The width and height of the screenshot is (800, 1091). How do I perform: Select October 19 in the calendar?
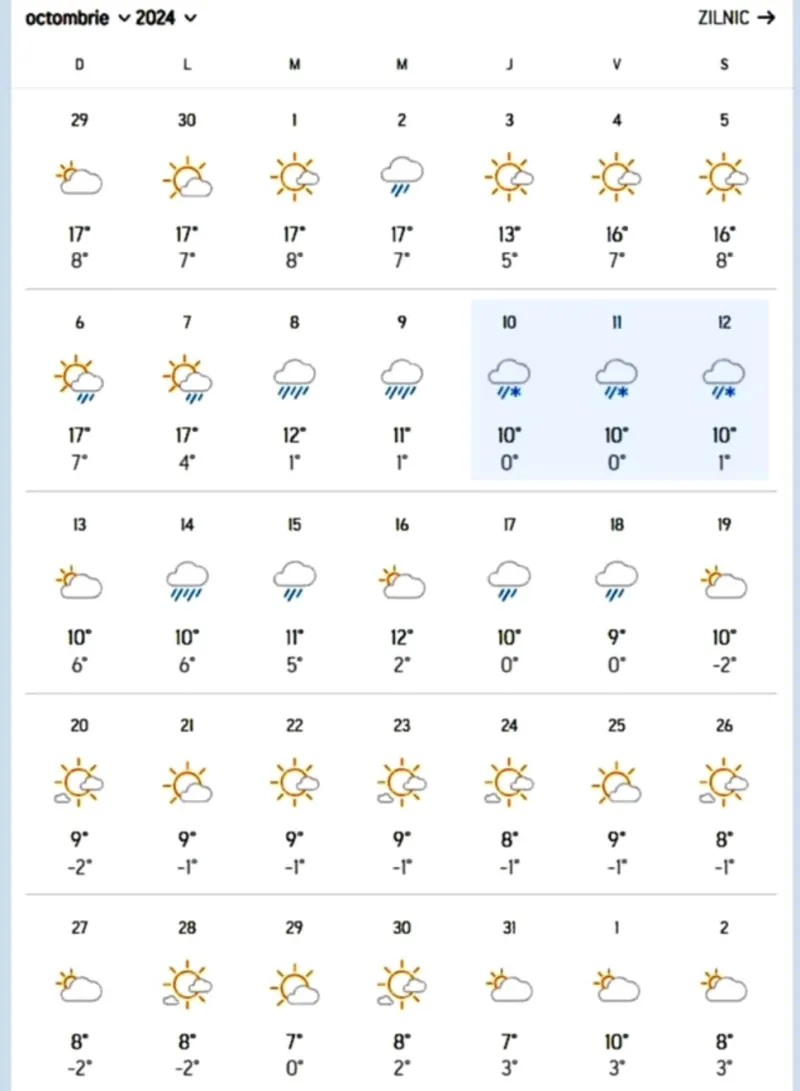tap(724, 592)
